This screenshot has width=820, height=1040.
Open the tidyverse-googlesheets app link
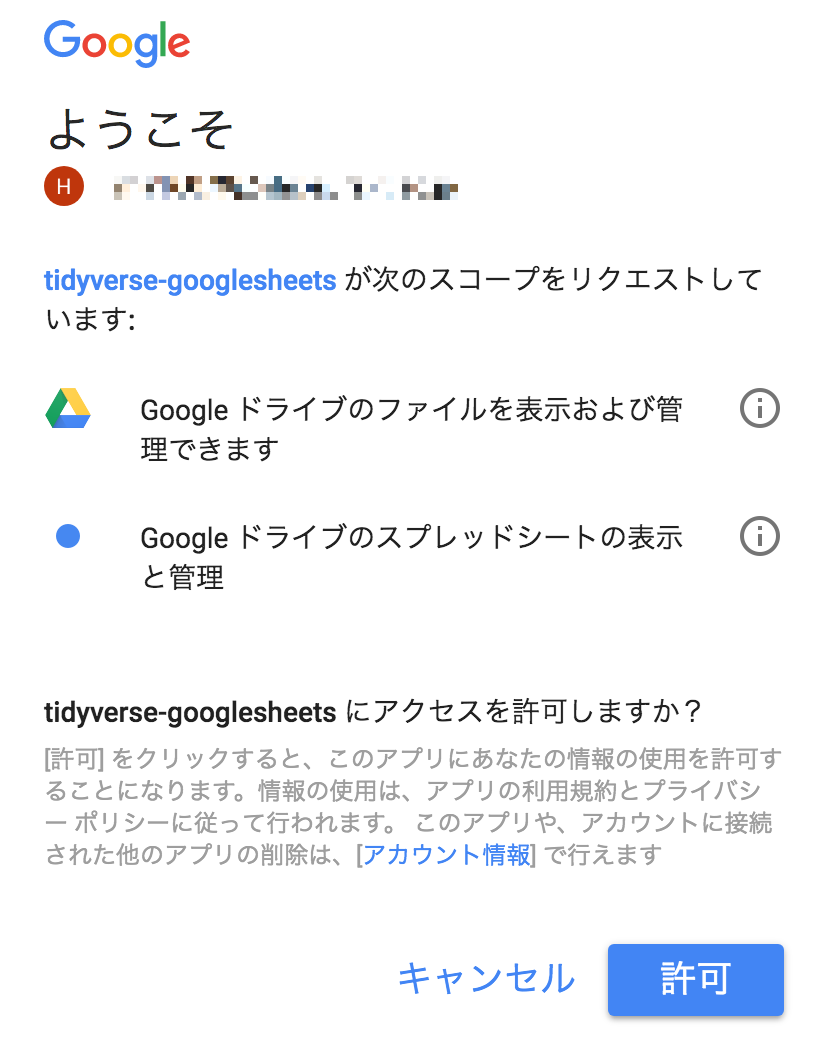[x=190, y=280]
